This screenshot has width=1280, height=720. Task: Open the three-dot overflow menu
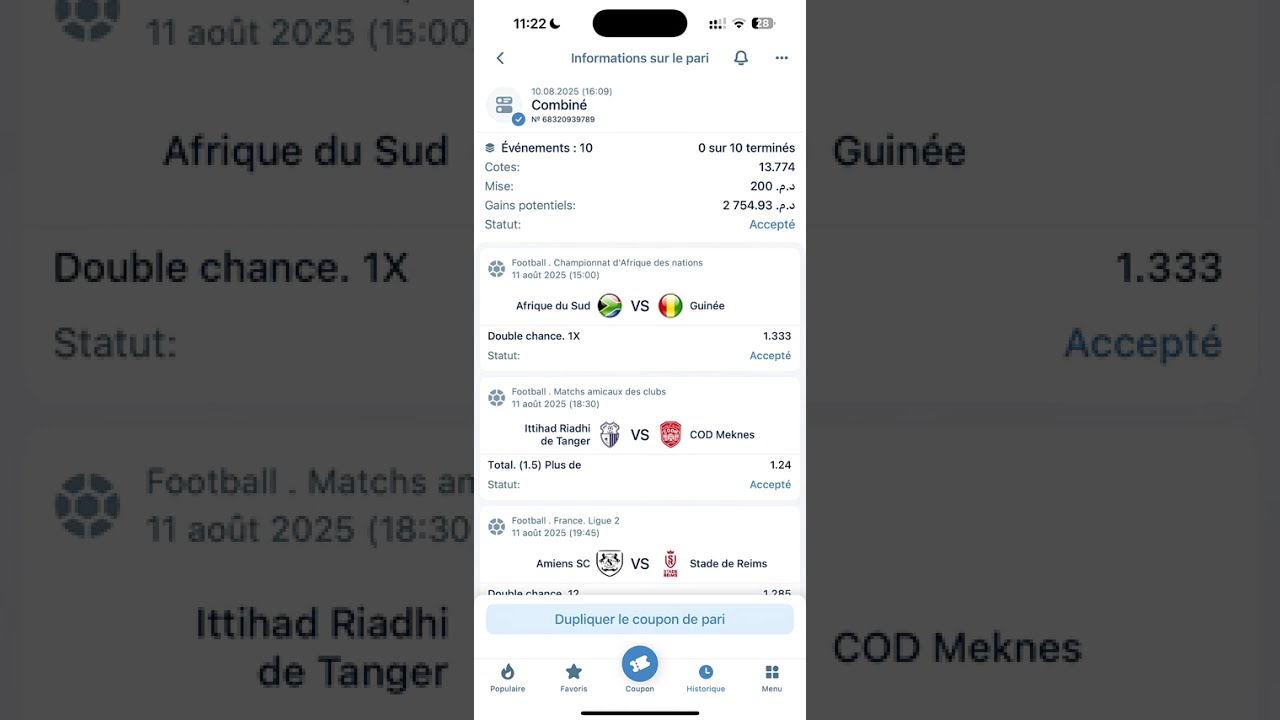782,58
